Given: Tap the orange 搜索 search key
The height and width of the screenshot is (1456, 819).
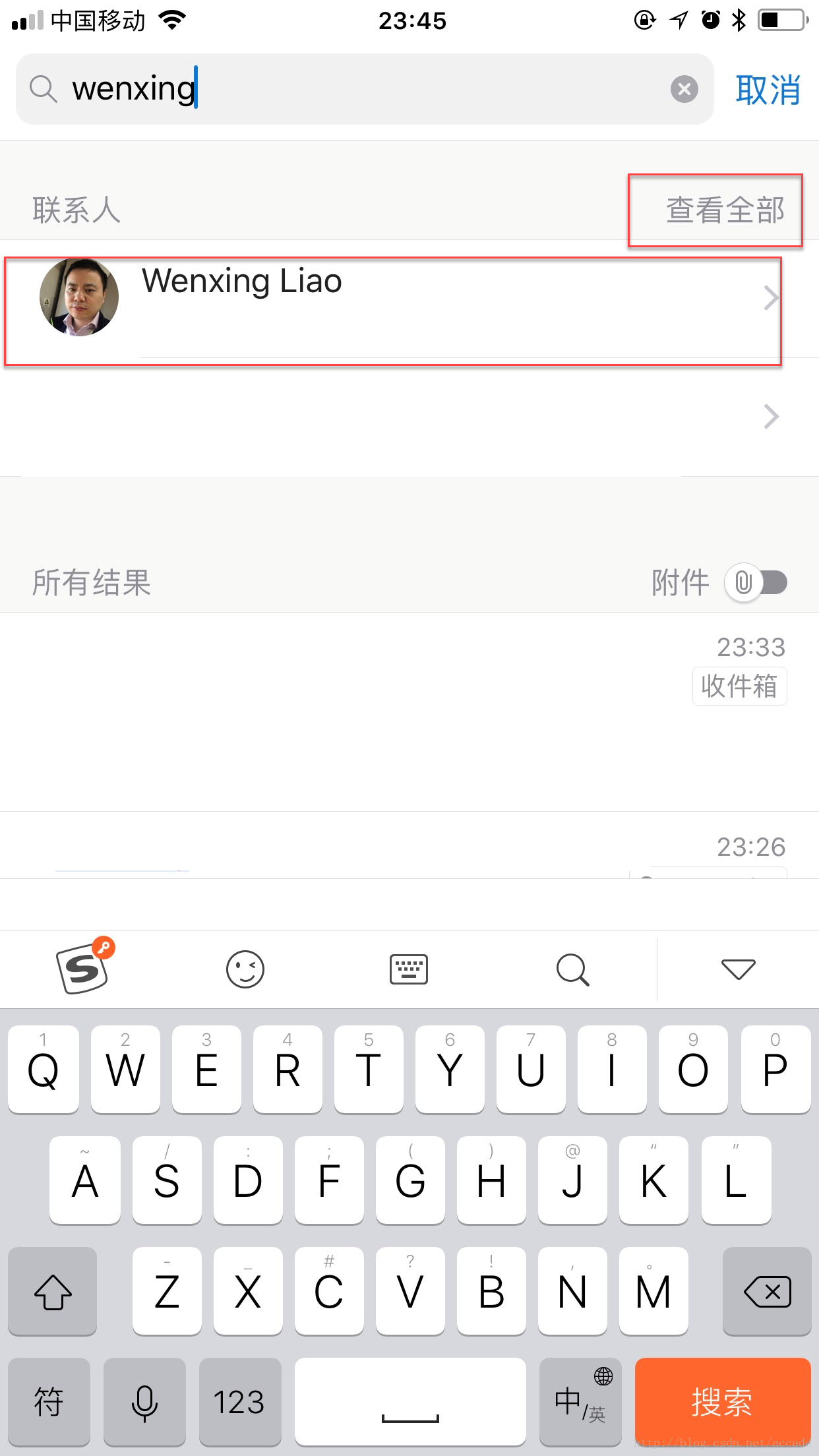Looking at the screenshot, I should 722,1401.
